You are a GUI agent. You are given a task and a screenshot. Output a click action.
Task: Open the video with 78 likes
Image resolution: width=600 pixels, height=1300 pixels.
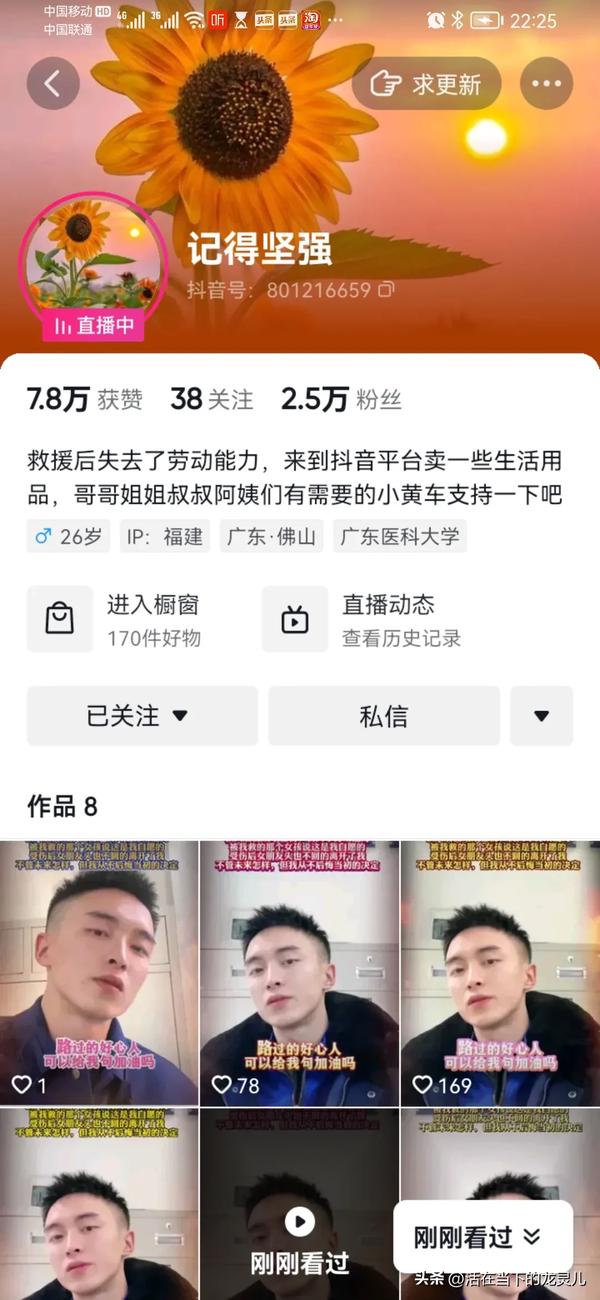(299, 972)
